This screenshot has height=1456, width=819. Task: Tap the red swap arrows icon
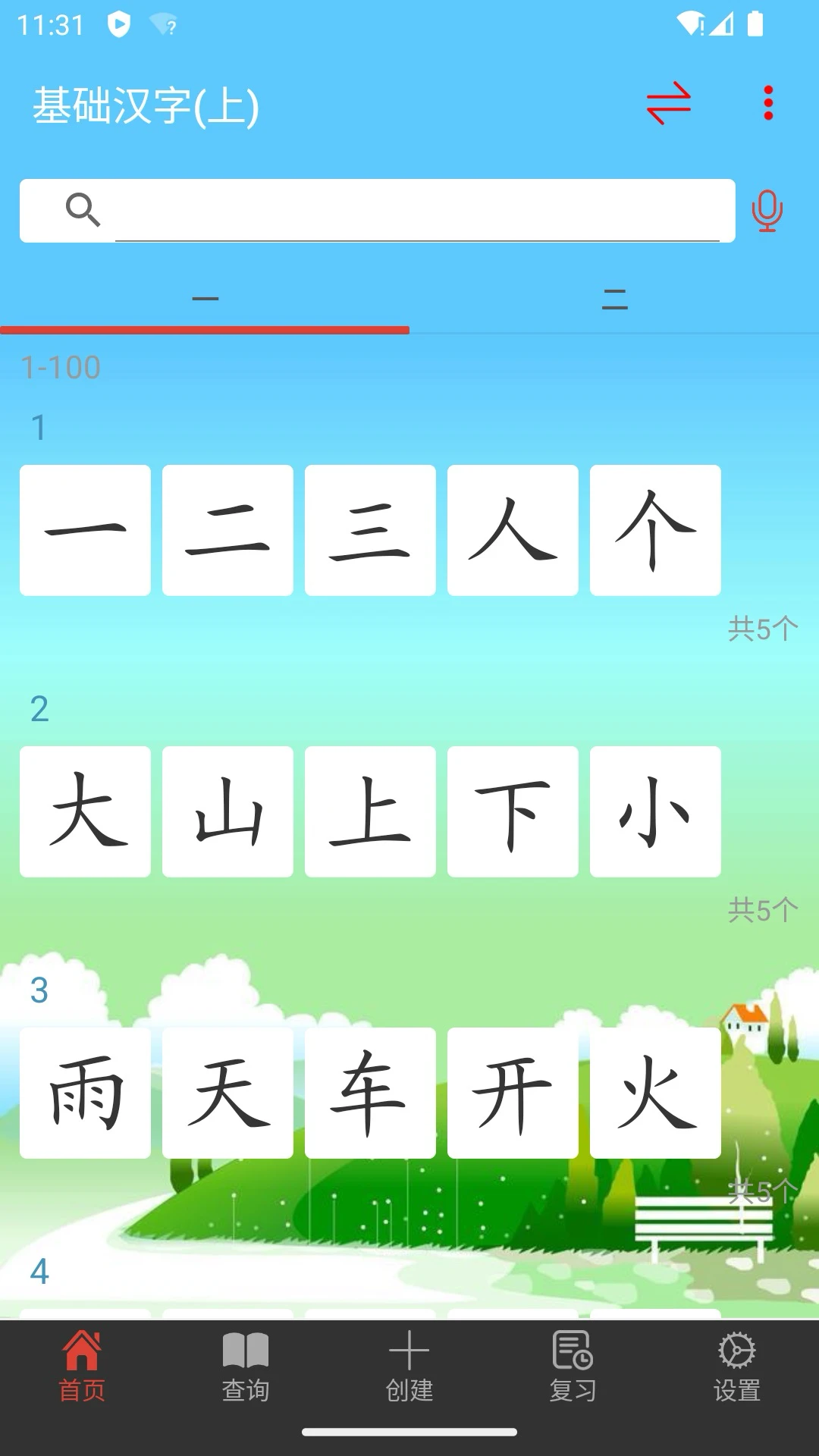pyautogui.click(x=668, y=104)
